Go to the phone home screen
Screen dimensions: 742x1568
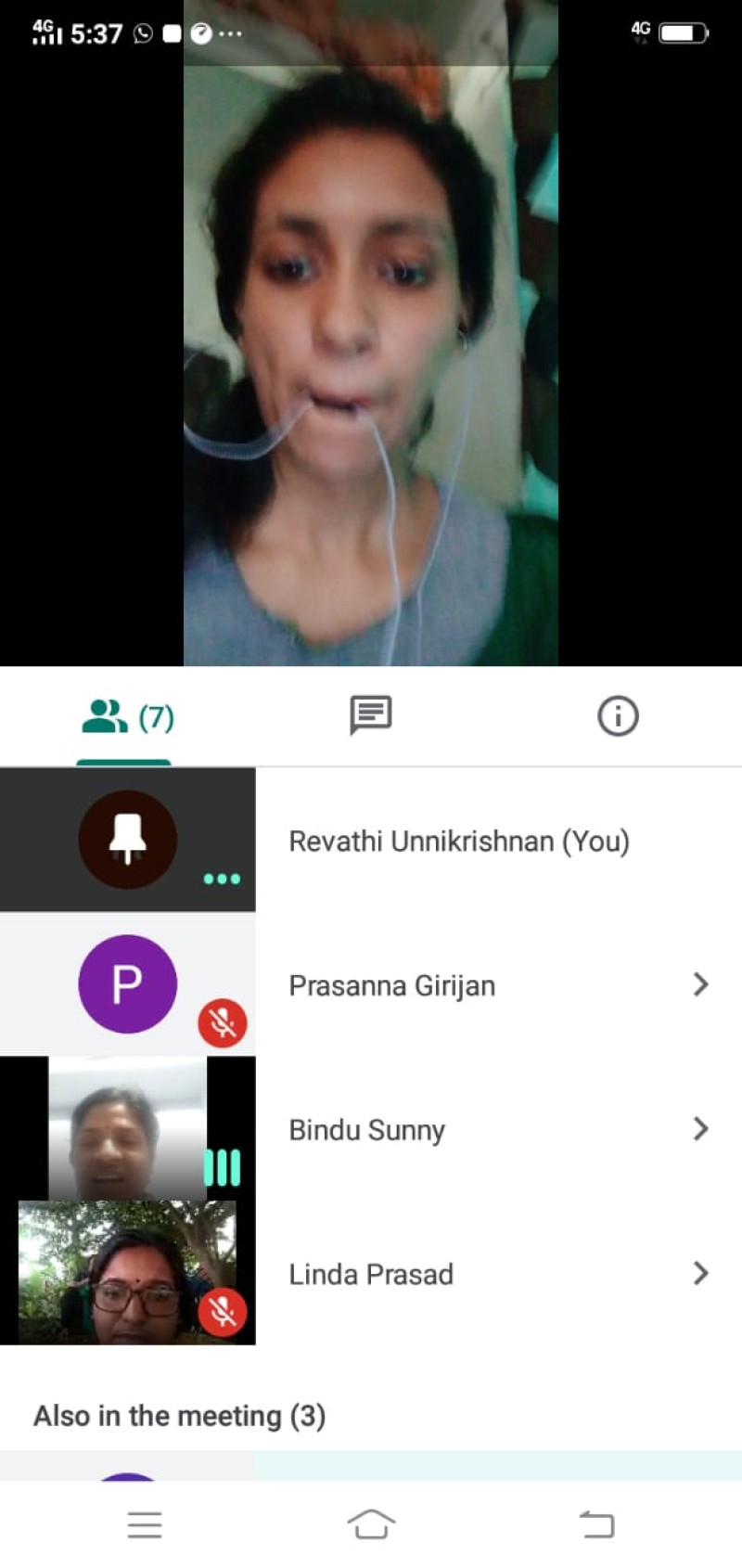[371, 1523]
